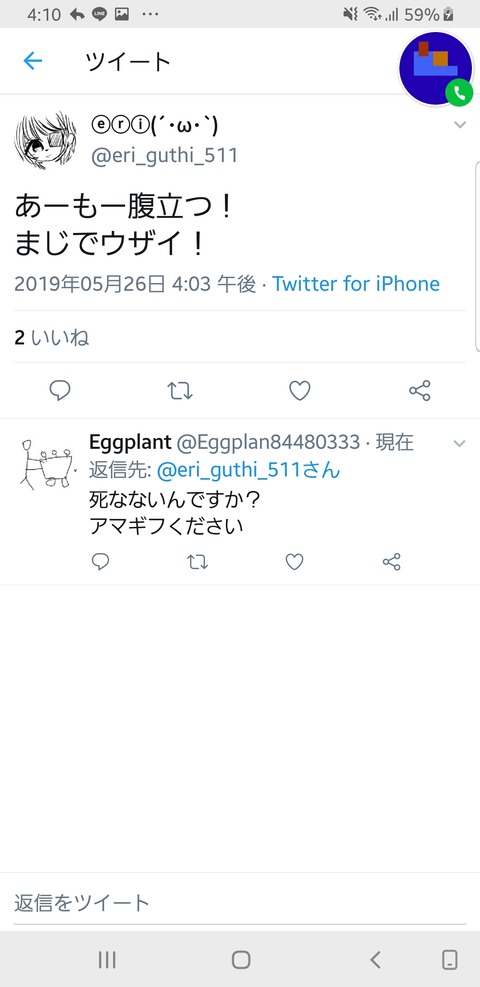Image resolution: width=480 pixels, height=987 pixels.
Task: Open recent apps from the navigation bar
Action: [x=107, y=959]
